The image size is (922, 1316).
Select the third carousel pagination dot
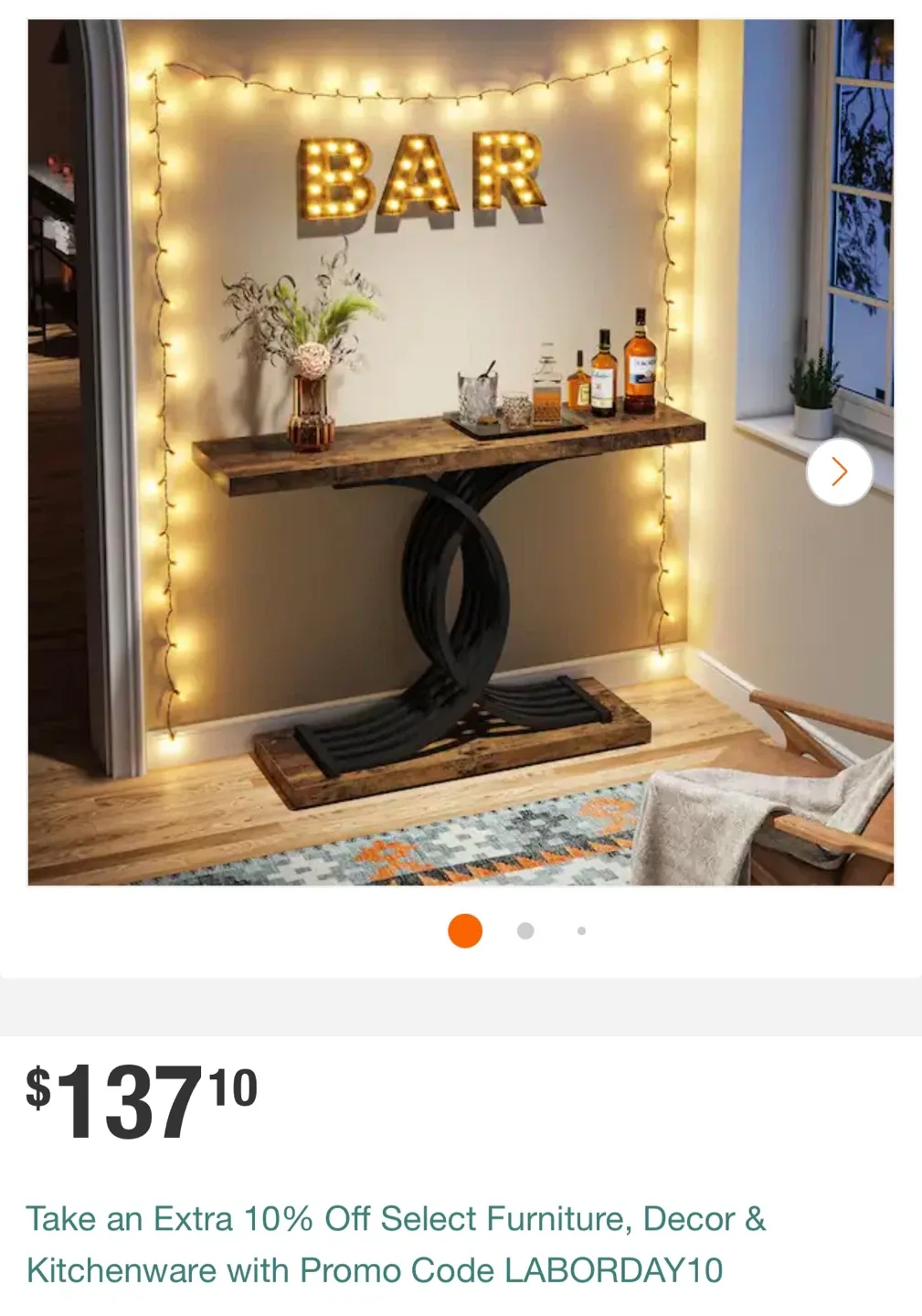582,930
